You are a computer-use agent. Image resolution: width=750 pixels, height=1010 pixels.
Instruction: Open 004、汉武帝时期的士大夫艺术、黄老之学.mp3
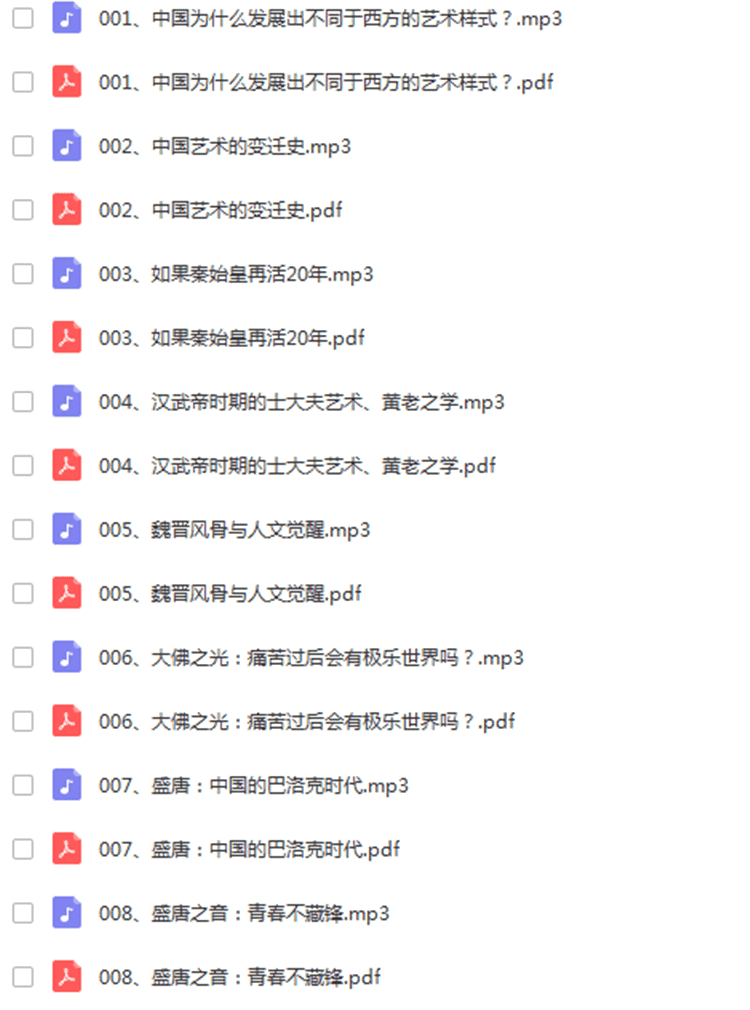301,402
